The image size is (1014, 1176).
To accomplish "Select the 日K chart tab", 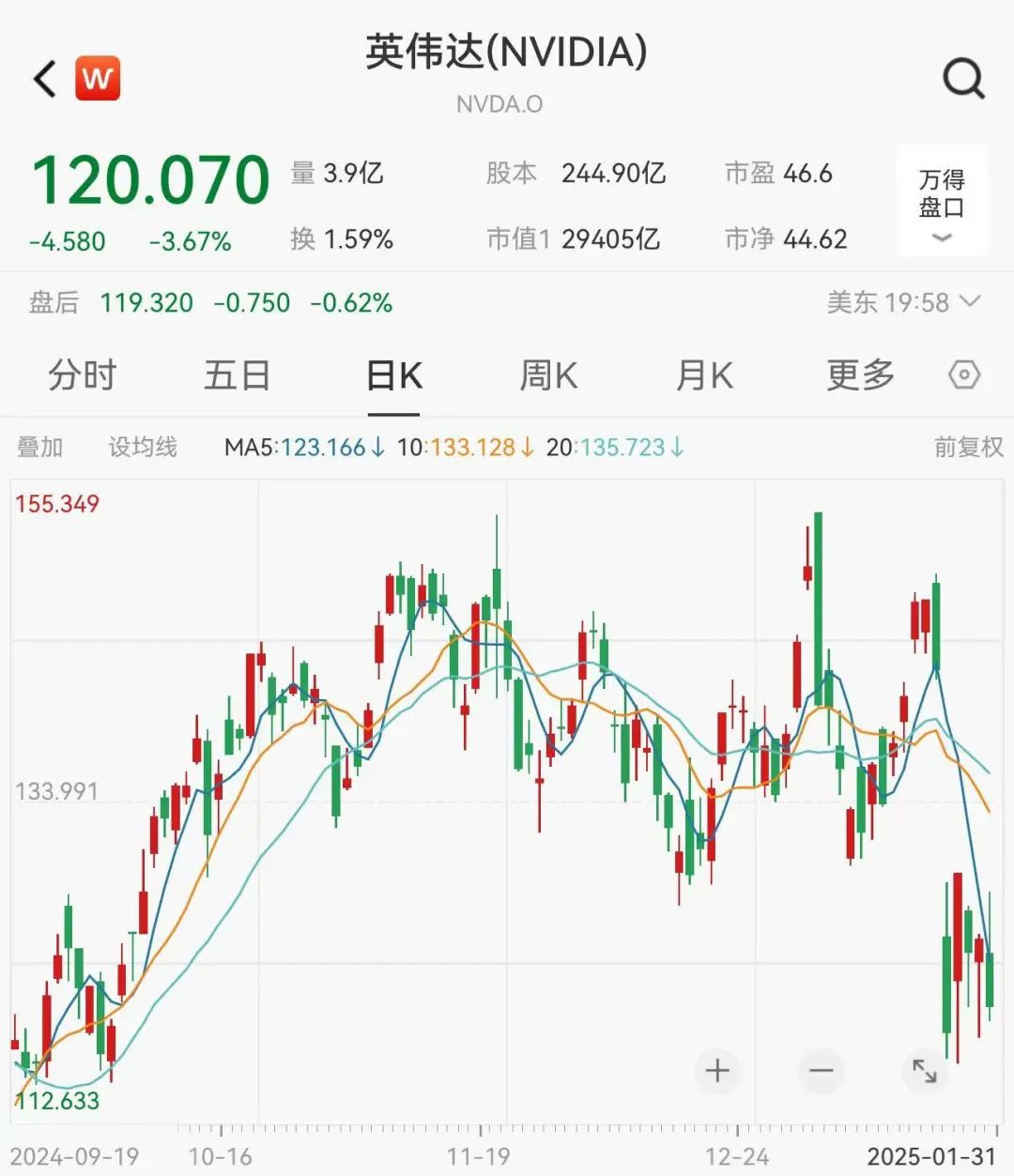I will coord(393,375).
